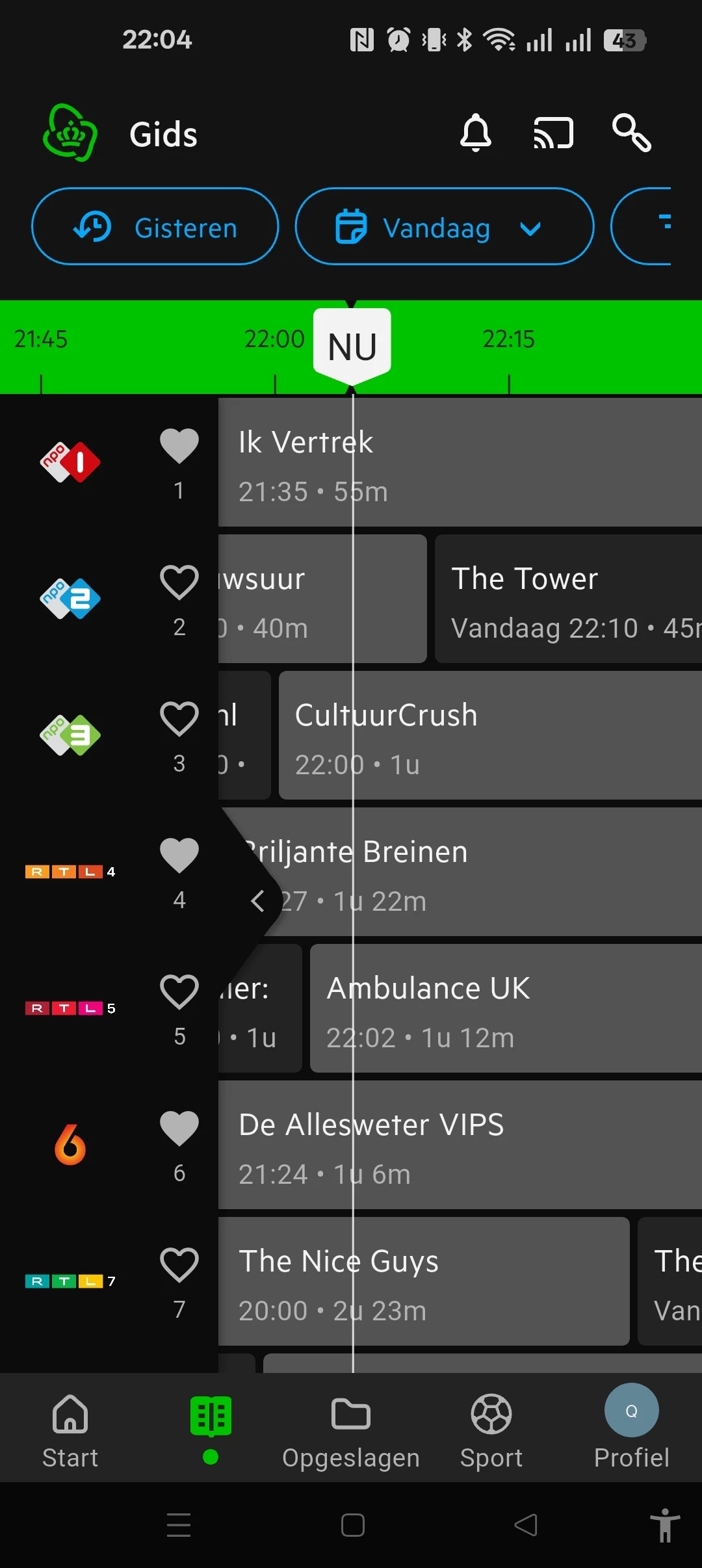The width and height of the screenshot is (702, 1568).
Task: Open search with the magnifier icon
Action: tap(631, 133)
